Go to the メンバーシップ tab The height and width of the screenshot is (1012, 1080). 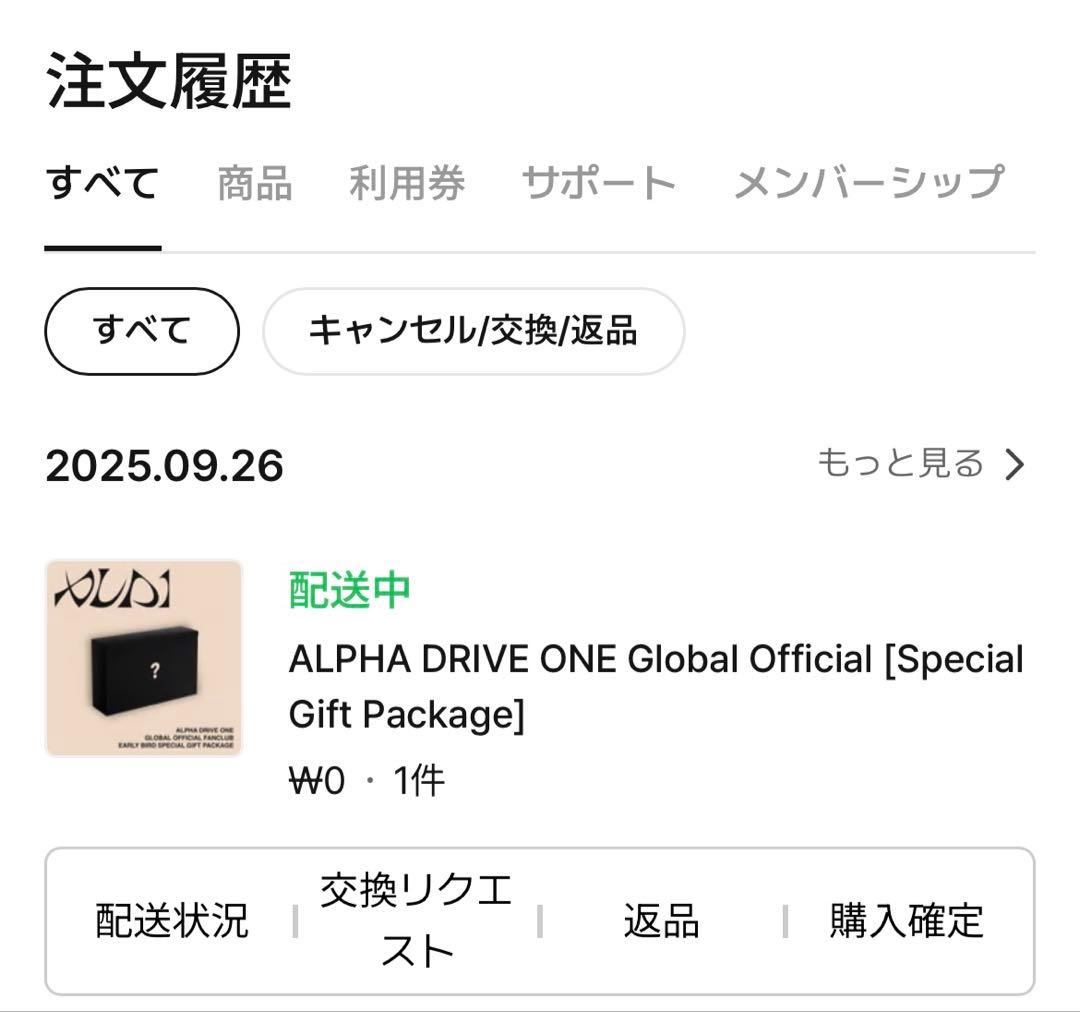[868, 184]
